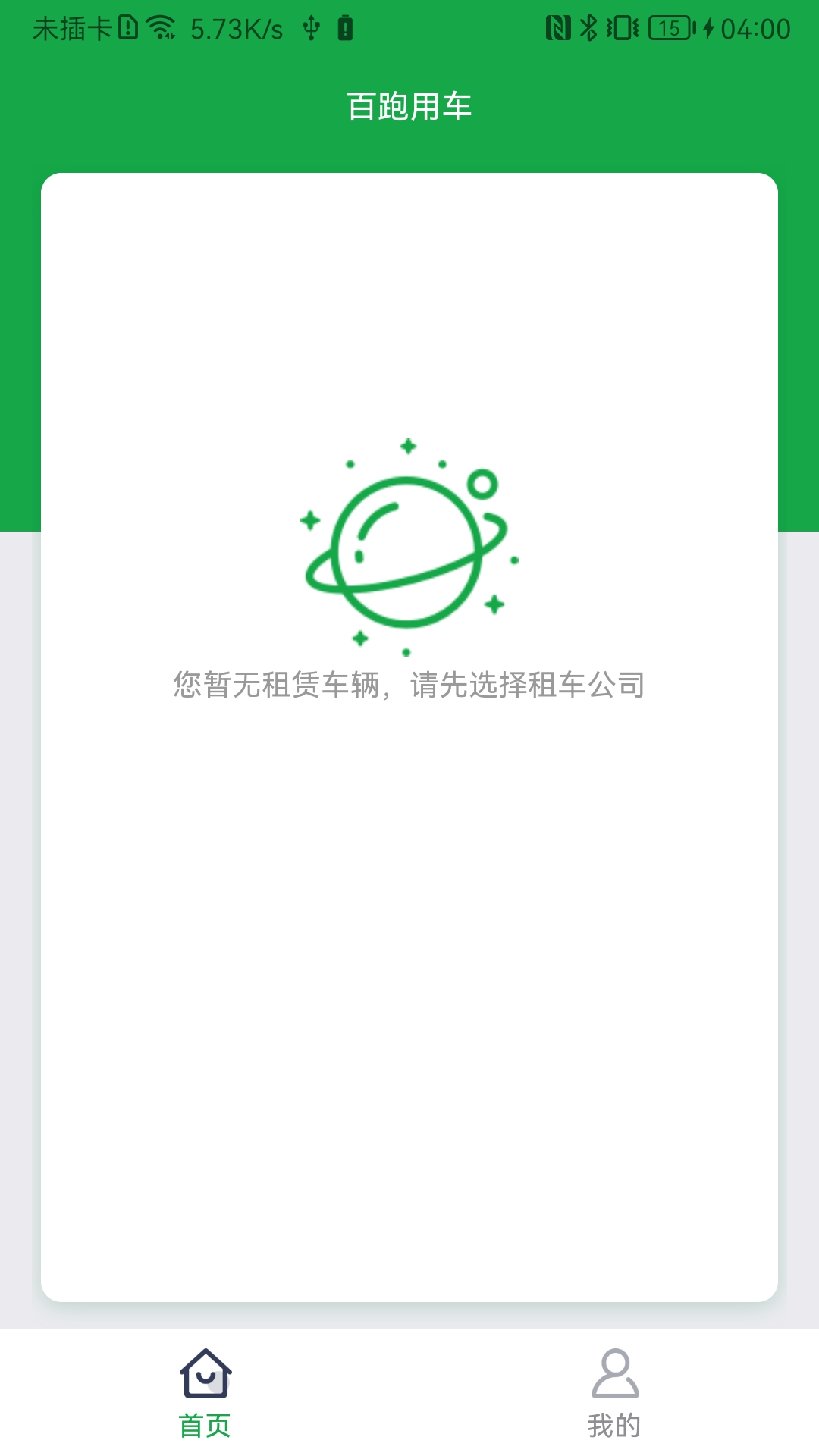819x1456 pixels.
Task: Tap the 百跑用车 title bar text
Action: [409, 106]
